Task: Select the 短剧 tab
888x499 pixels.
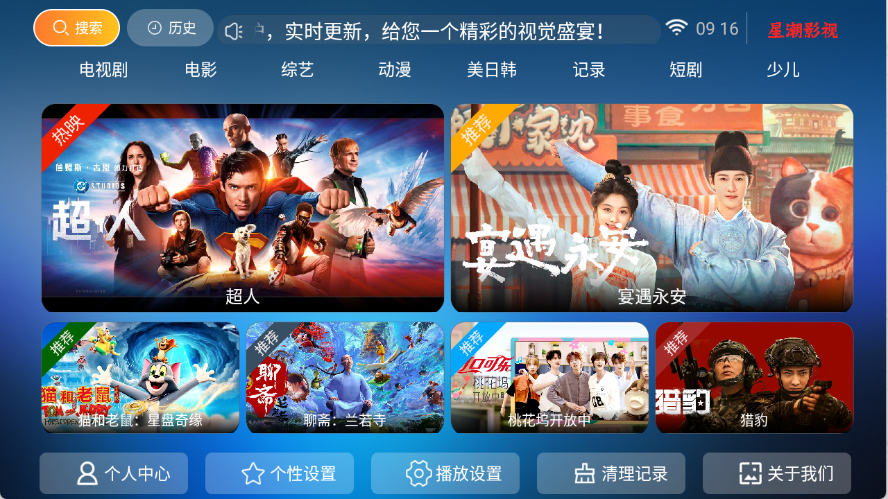Action: coord(686,70)
